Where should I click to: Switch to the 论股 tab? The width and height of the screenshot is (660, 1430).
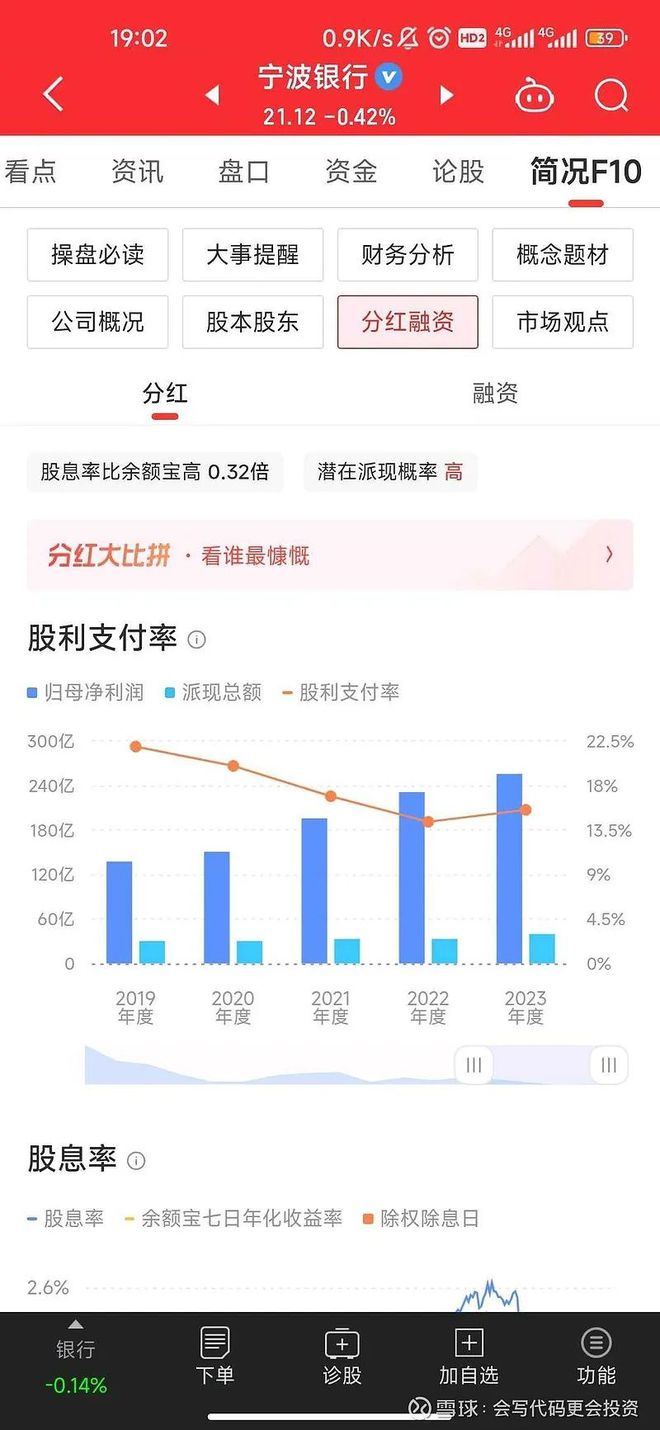click(458, 172)
